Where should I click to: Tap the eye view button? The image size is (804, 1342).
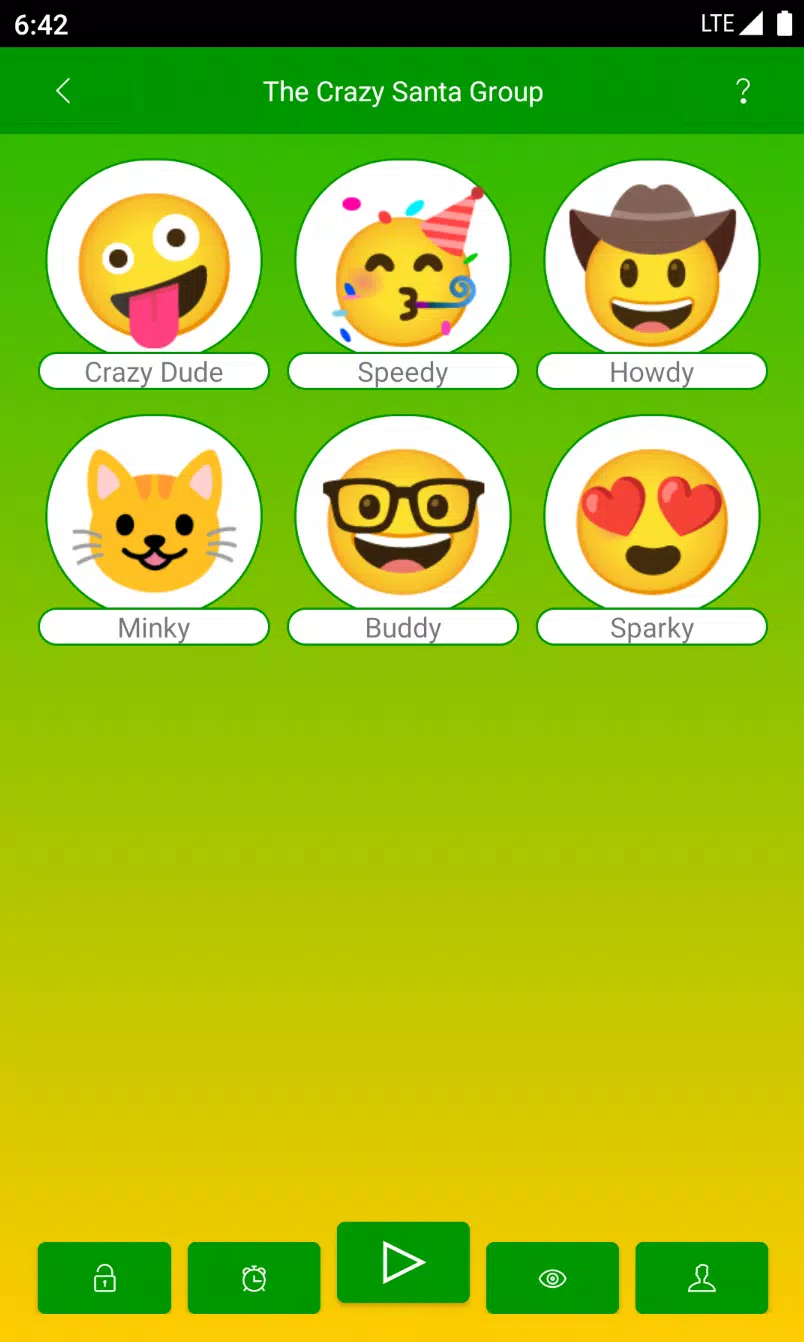tap(552, 1278)
